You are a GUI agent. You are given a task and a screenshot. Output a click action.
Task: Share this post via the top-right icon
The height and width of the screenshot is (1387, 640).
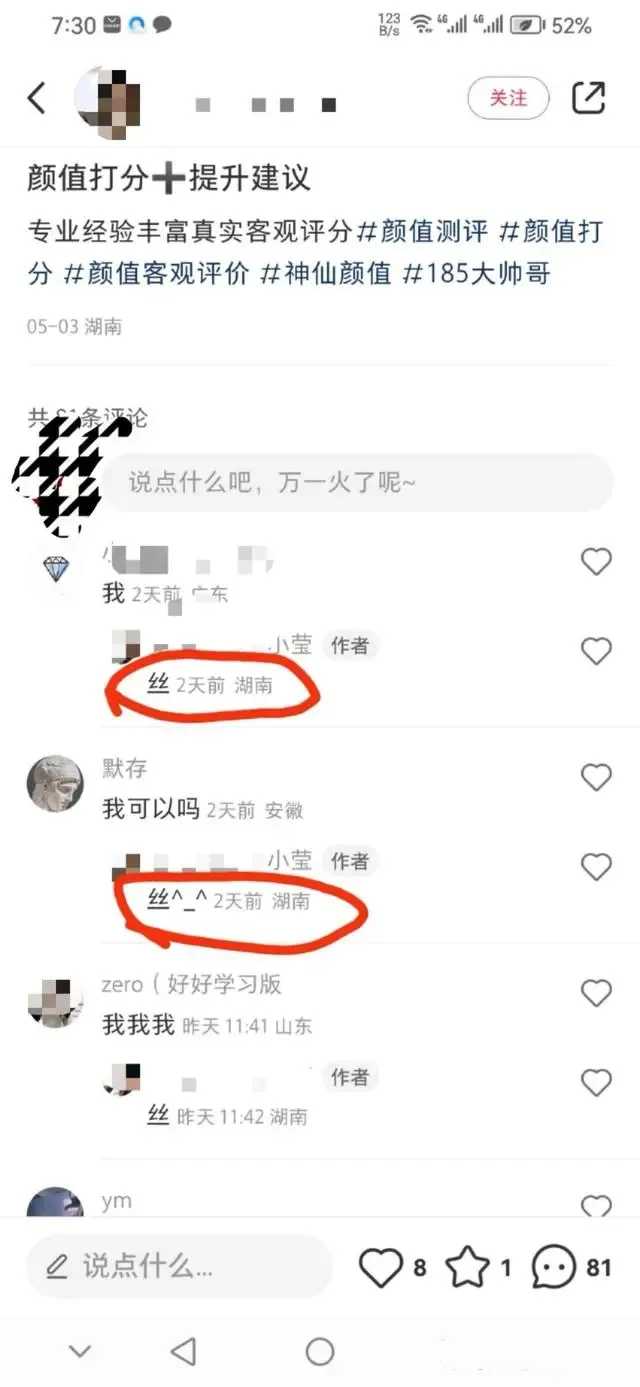tap(589, 97)
